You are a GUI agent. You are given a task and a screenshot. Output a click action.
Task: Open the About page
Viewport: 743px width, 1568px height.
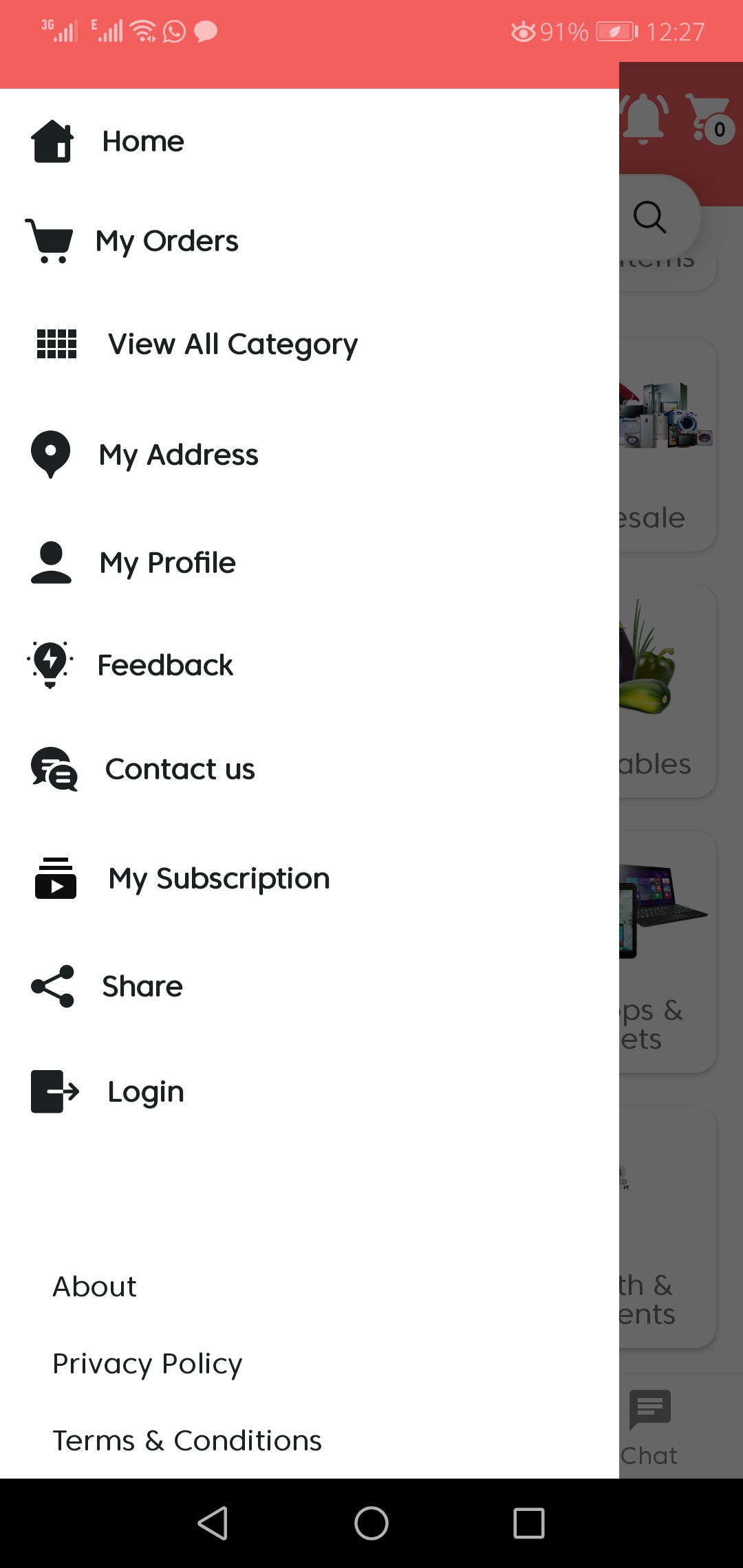(95, 1287)
